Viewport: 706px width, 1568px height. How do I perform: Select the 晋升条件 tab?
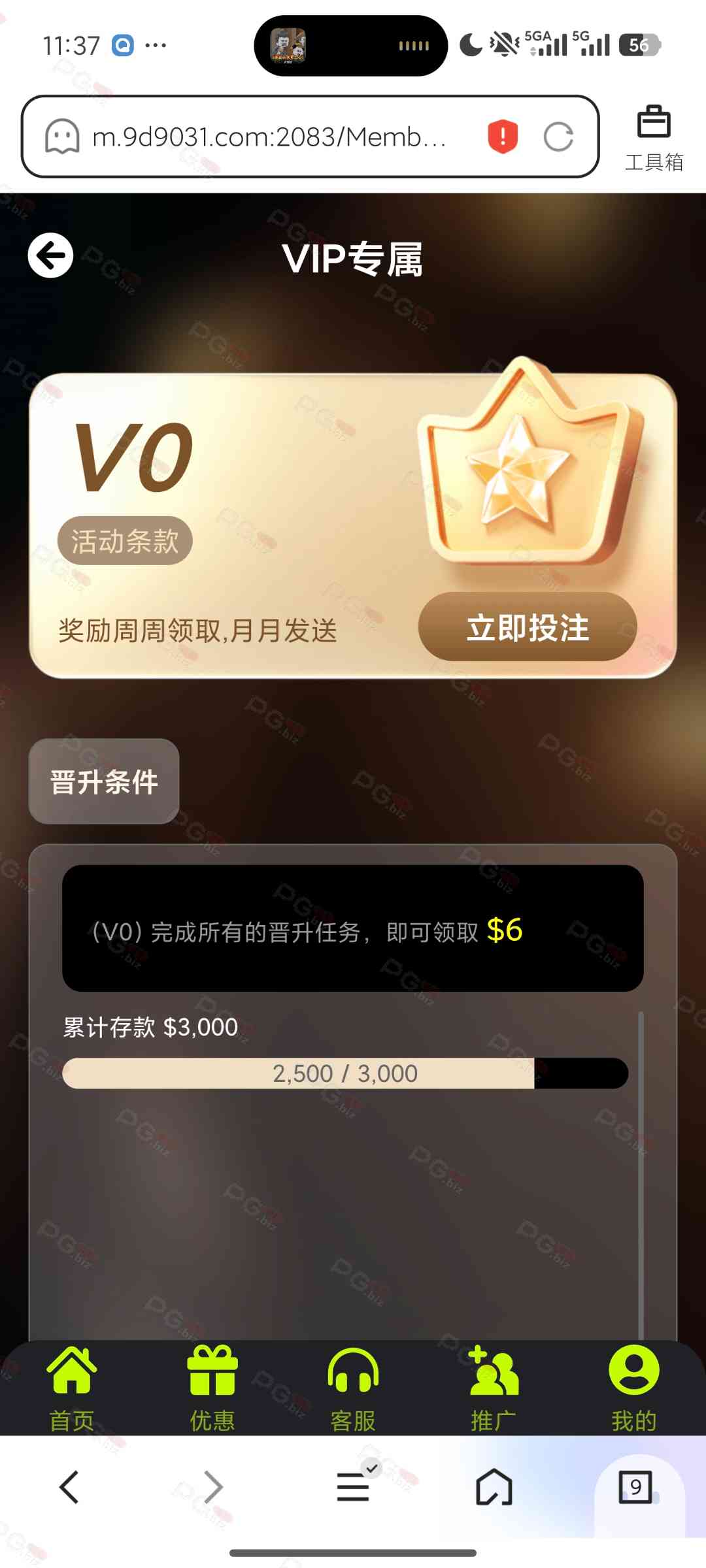point(104,781)
